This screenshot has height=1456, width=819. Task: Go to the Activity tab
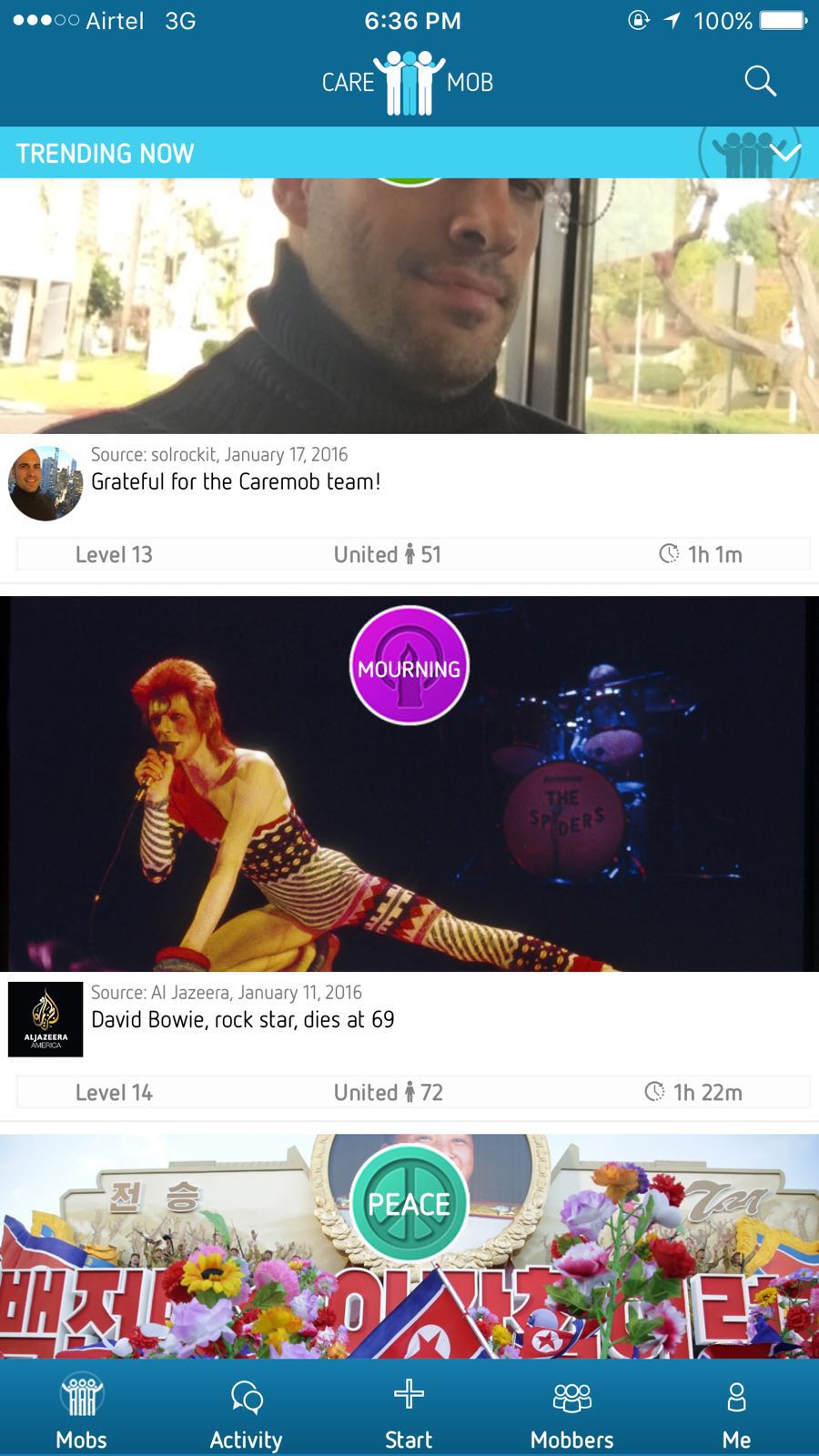pos(246,1410)
